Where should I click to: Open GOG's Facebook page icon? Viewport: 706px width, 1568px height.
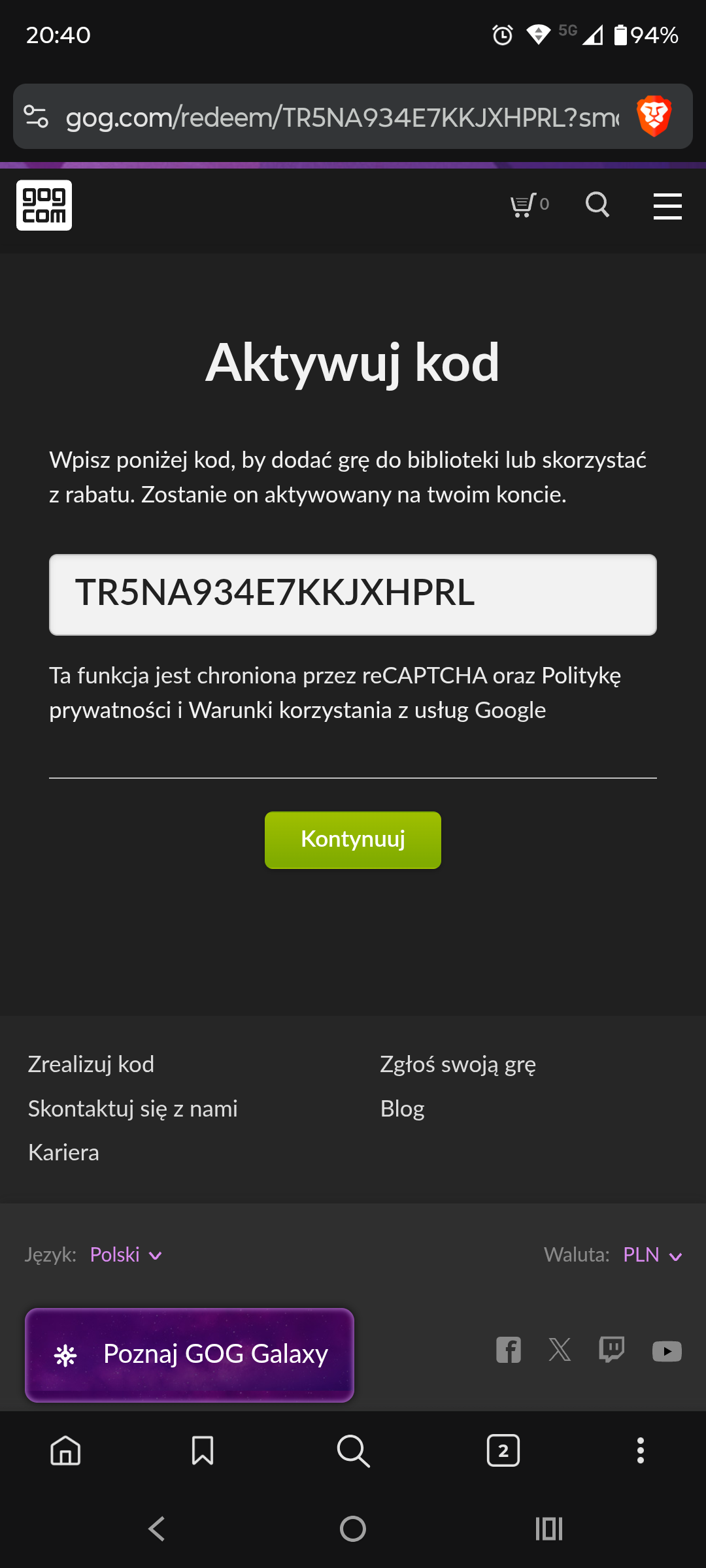click(x=508, y=1350)
